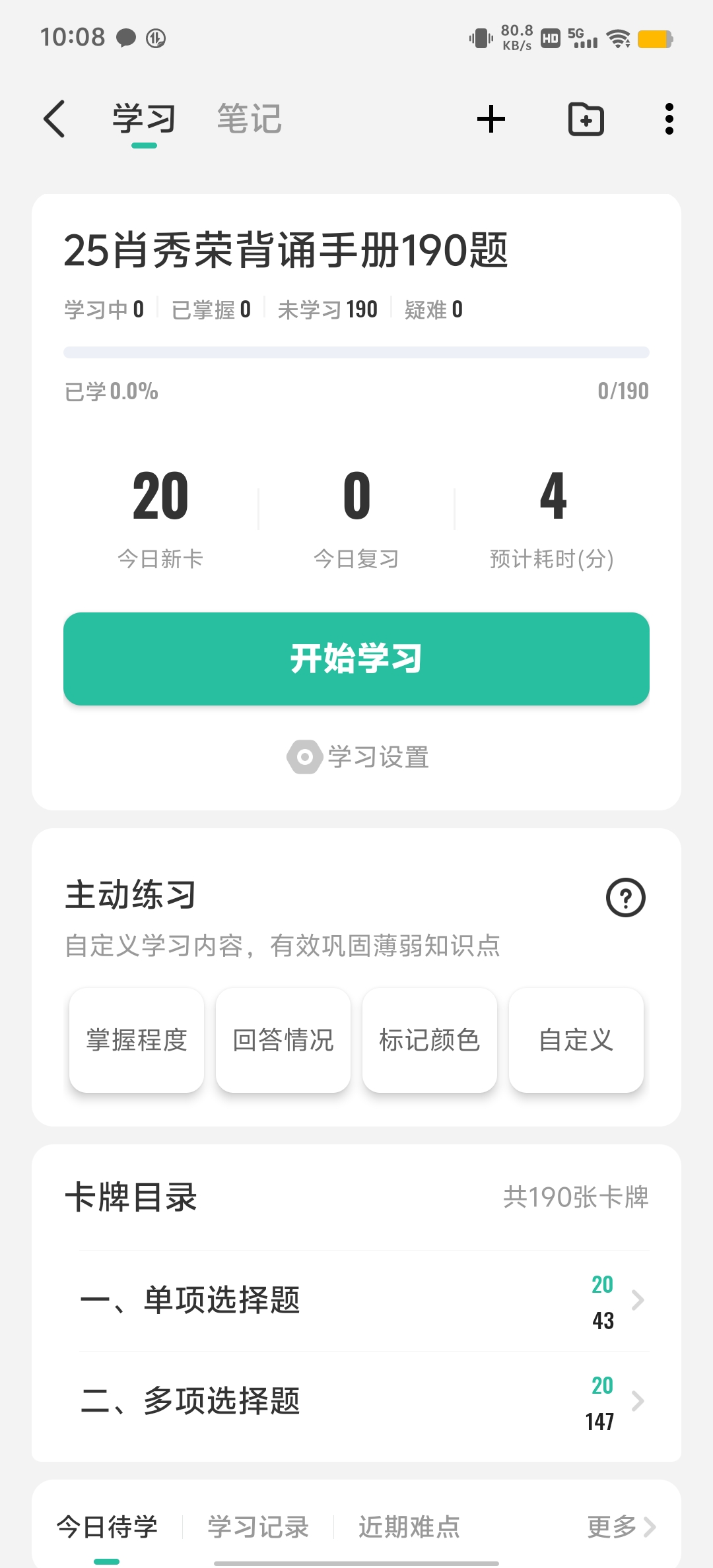
Task: Open the add-to-folder icon
Action: (586, 119)
